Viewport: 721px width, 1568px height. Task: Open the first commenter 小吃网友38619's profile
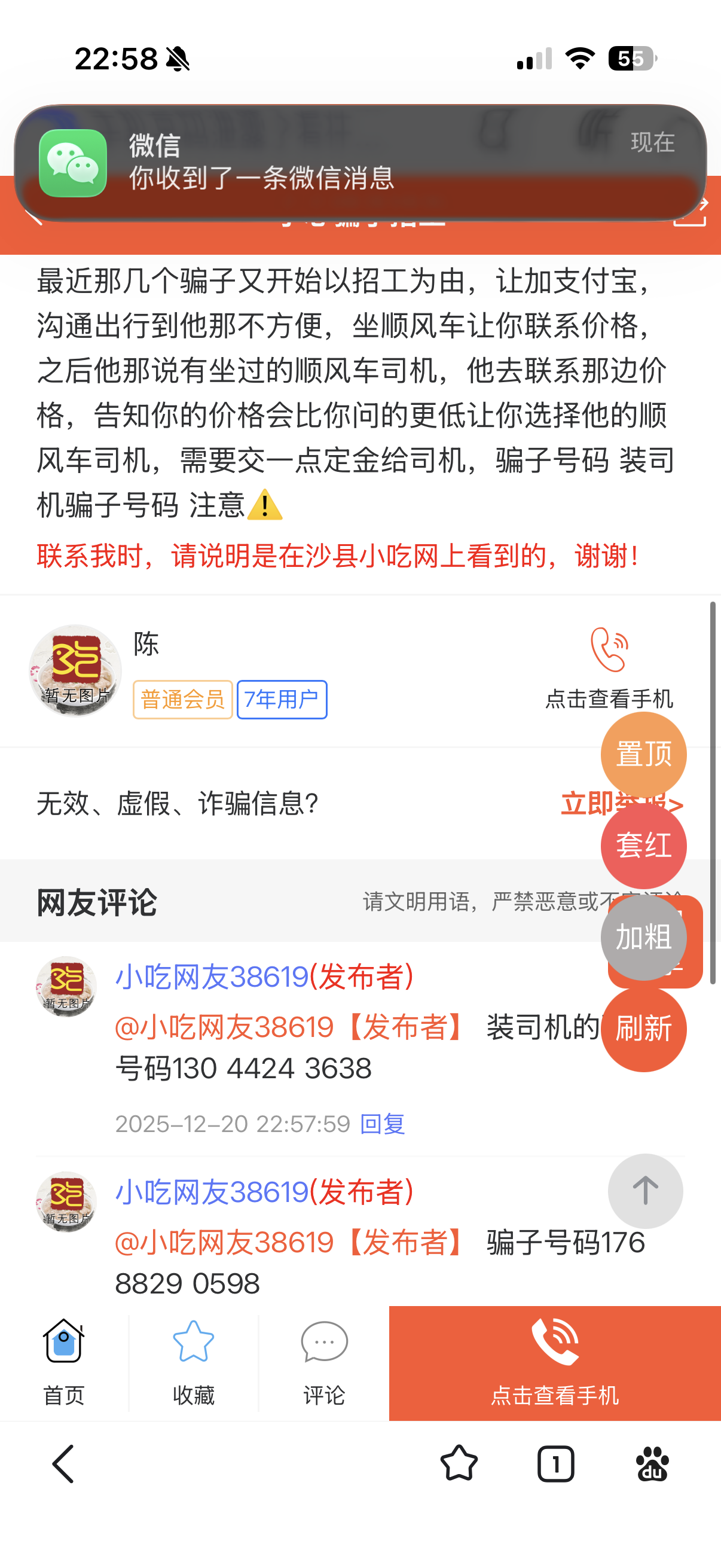tap(212, 977)
